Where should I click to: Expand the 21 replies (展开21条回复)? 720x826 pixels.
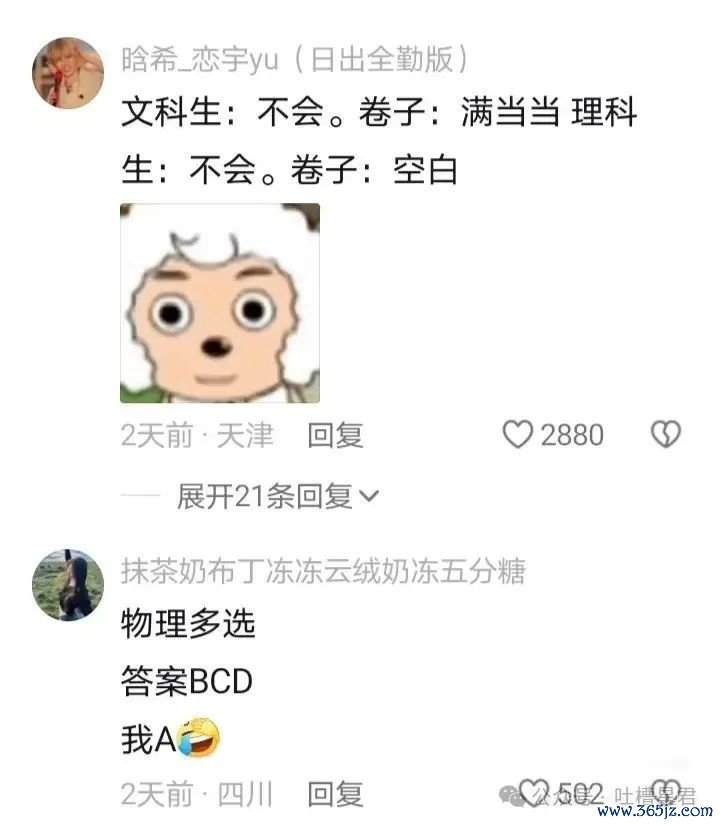tap(277, 495)
